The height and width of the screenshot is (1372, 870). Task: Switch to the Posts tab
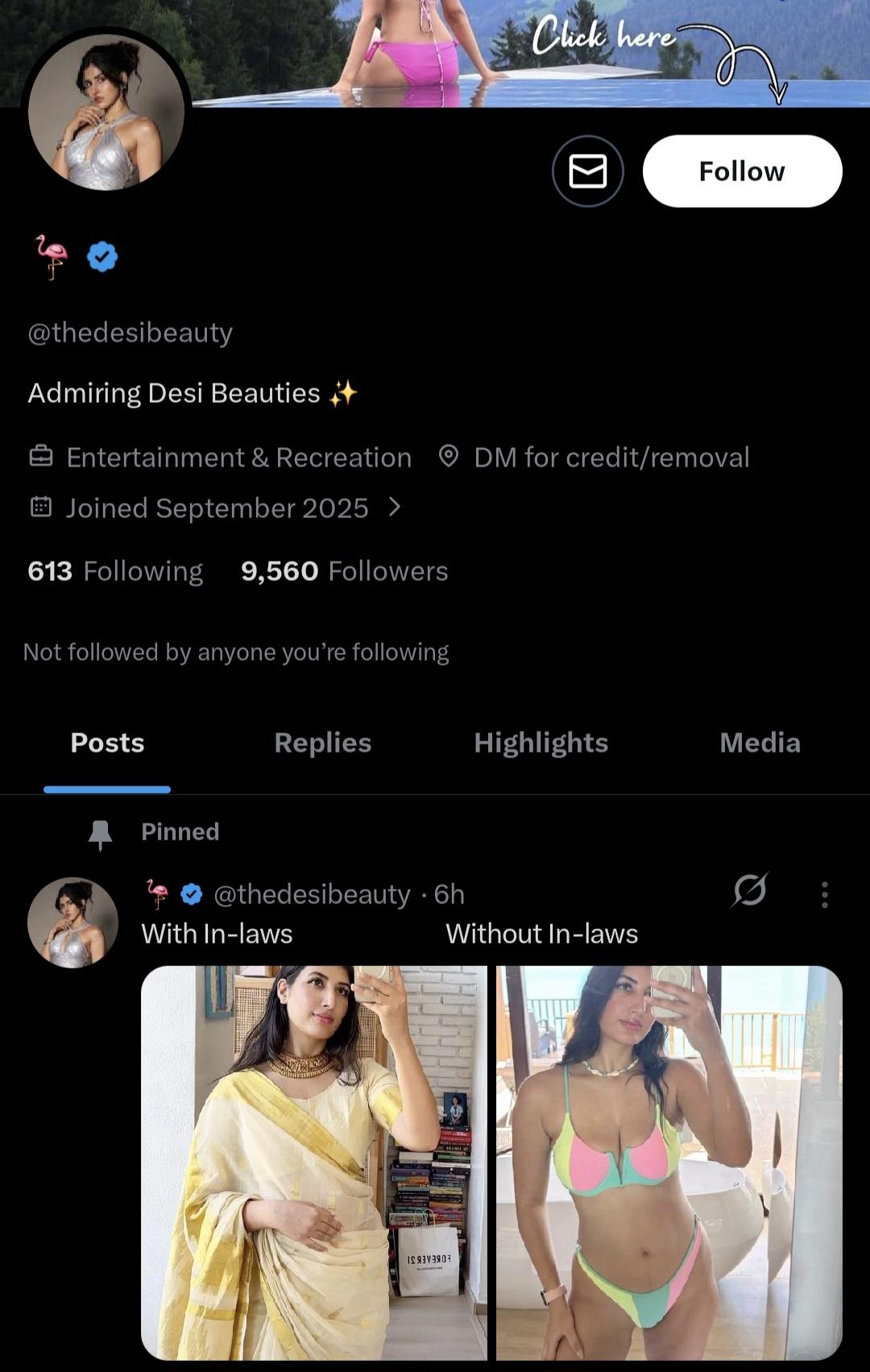(107, 743)
